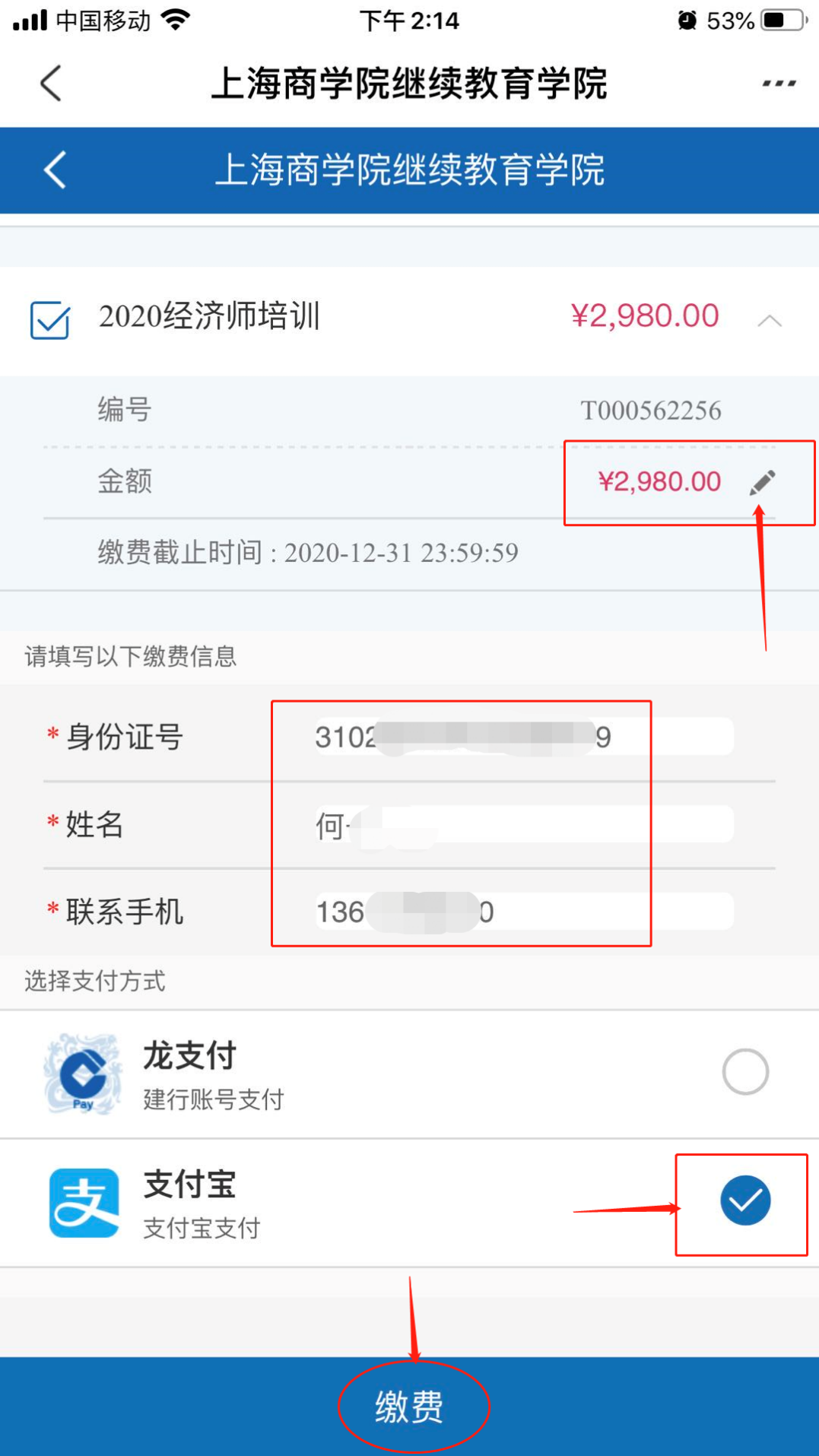
Task: Tap the 缴费 button to pay
Action: click(409, 1407)
